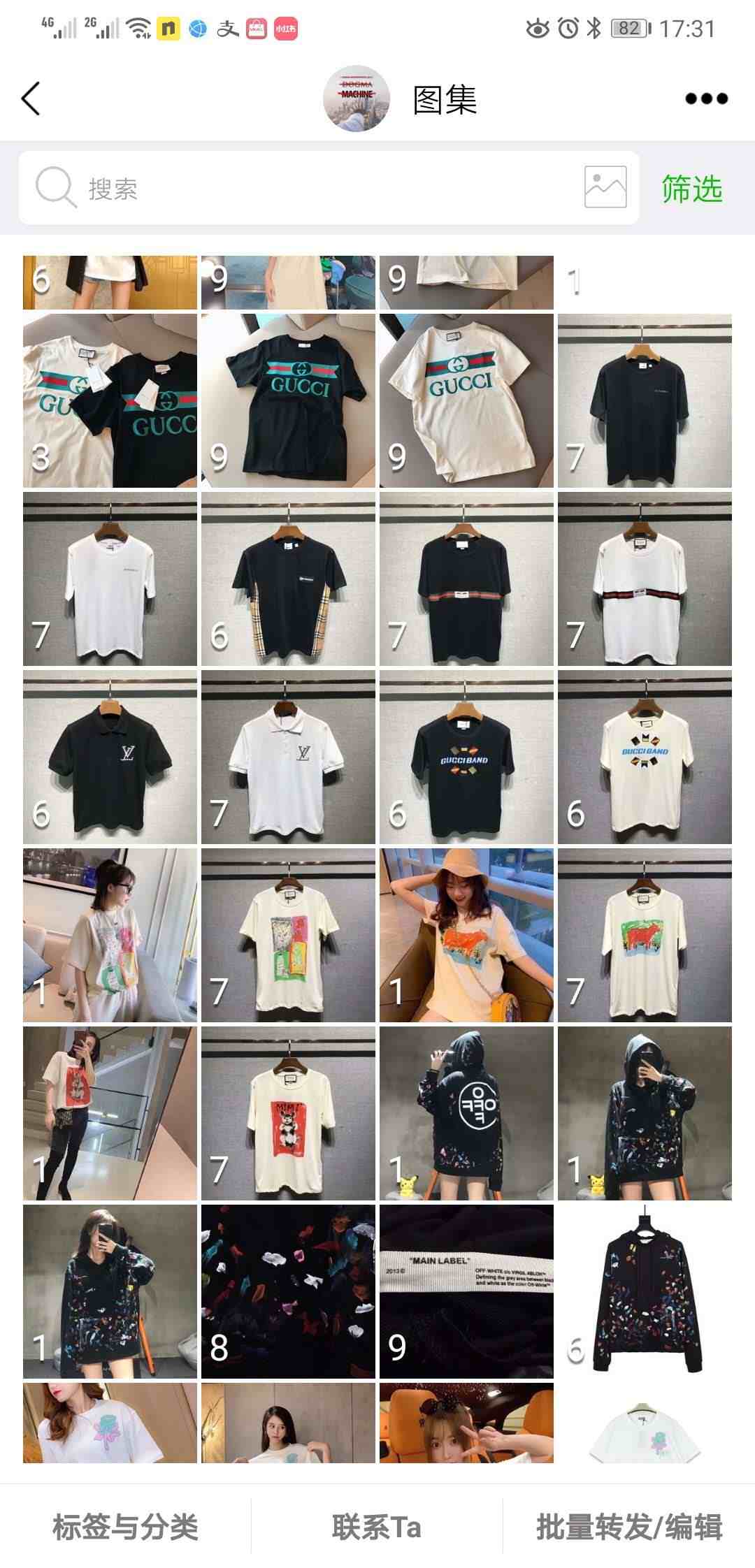Open the three-dot overflow menu
This screenshot has width=755, height=1568.
706,99
